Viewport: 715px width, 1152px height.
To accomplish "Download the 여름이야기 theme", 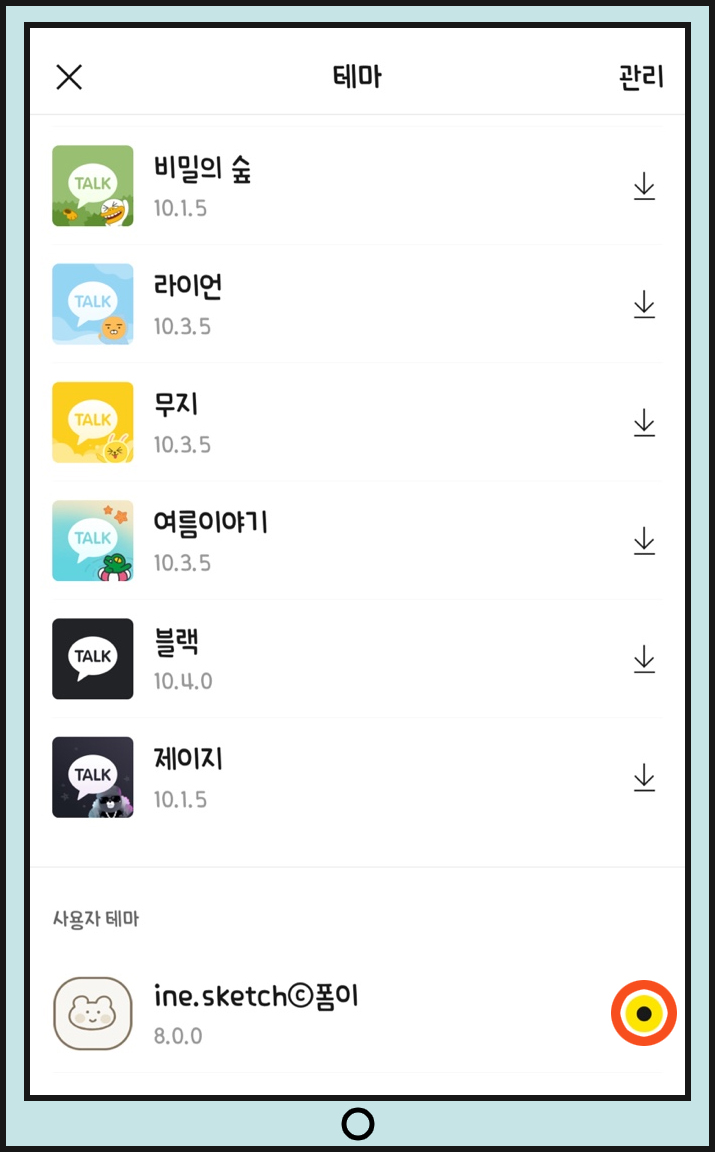I will tap(644, 540).
